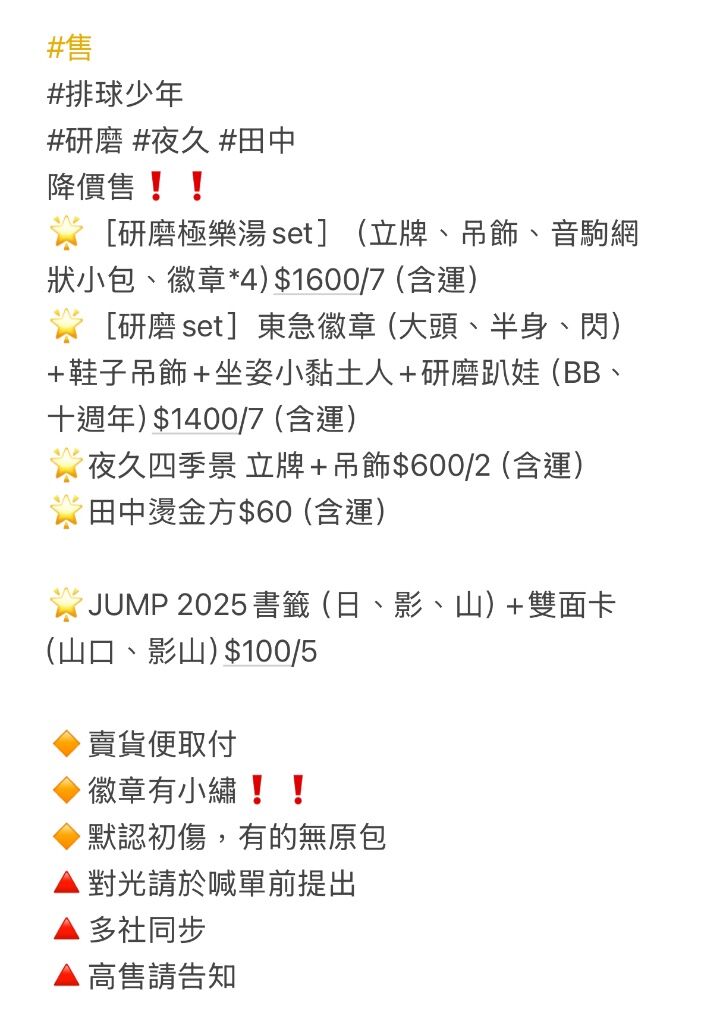Open the #售 hashtag link

[x=69, y=49]
